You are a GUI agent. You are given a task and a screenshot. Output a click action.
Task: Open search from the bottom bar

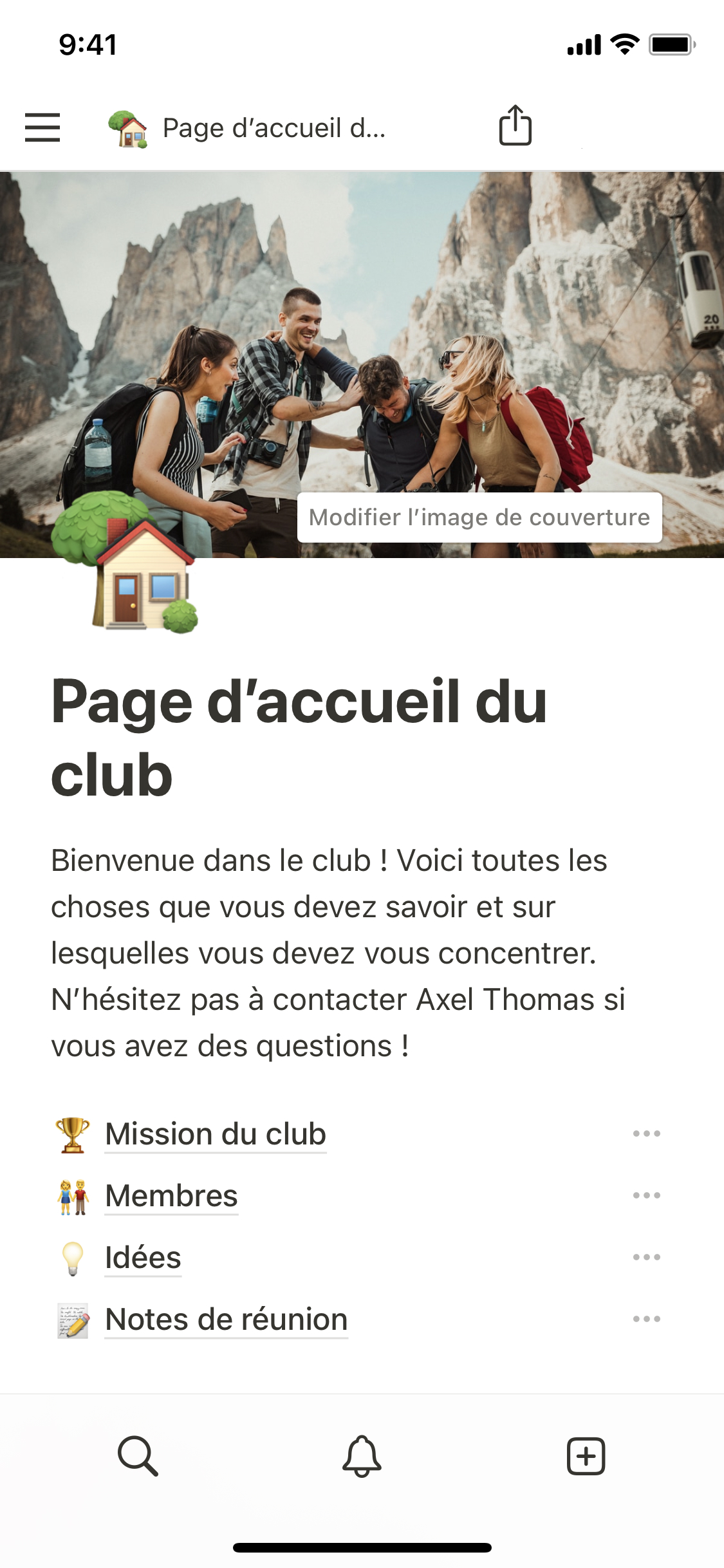138,1455
